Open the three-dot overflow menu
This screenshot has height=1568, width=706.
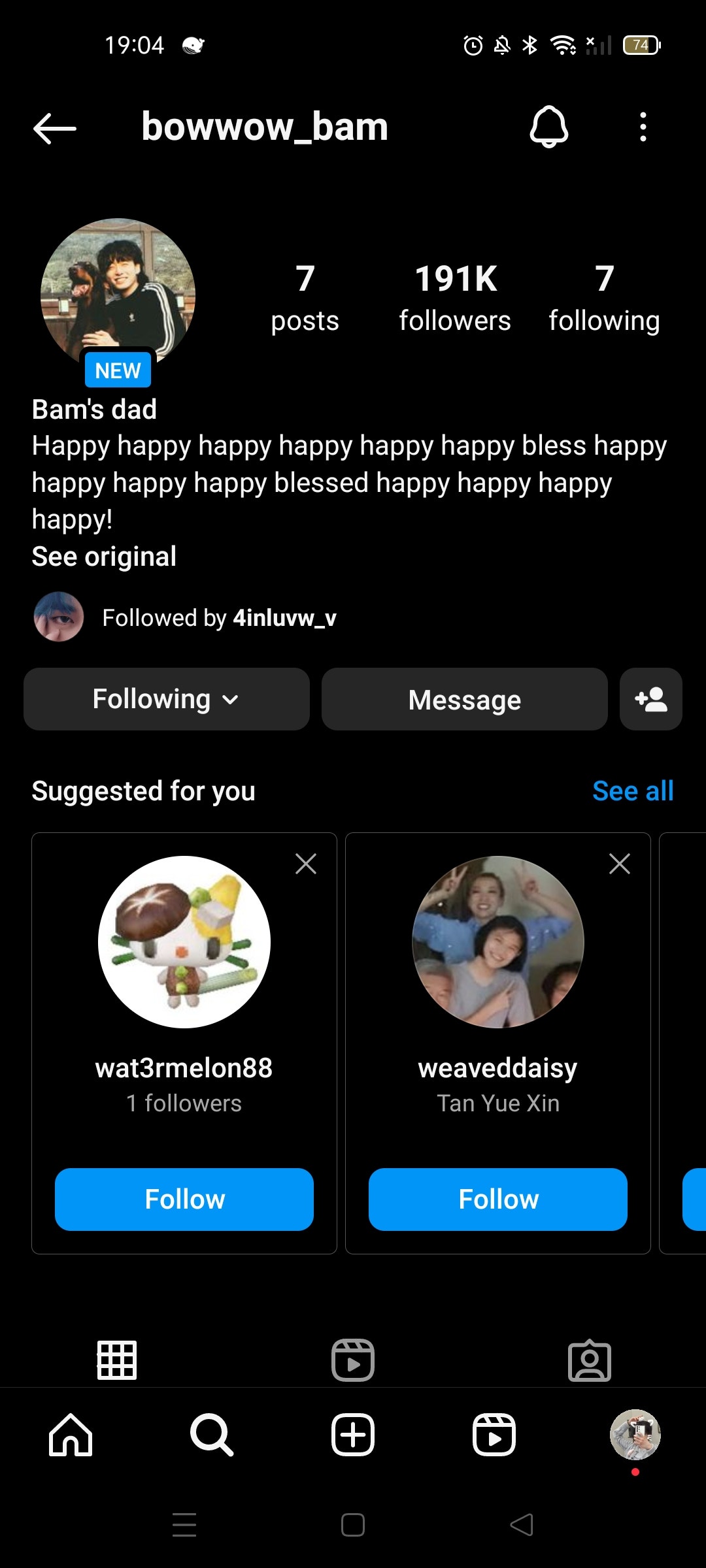[x=643, y=127]
